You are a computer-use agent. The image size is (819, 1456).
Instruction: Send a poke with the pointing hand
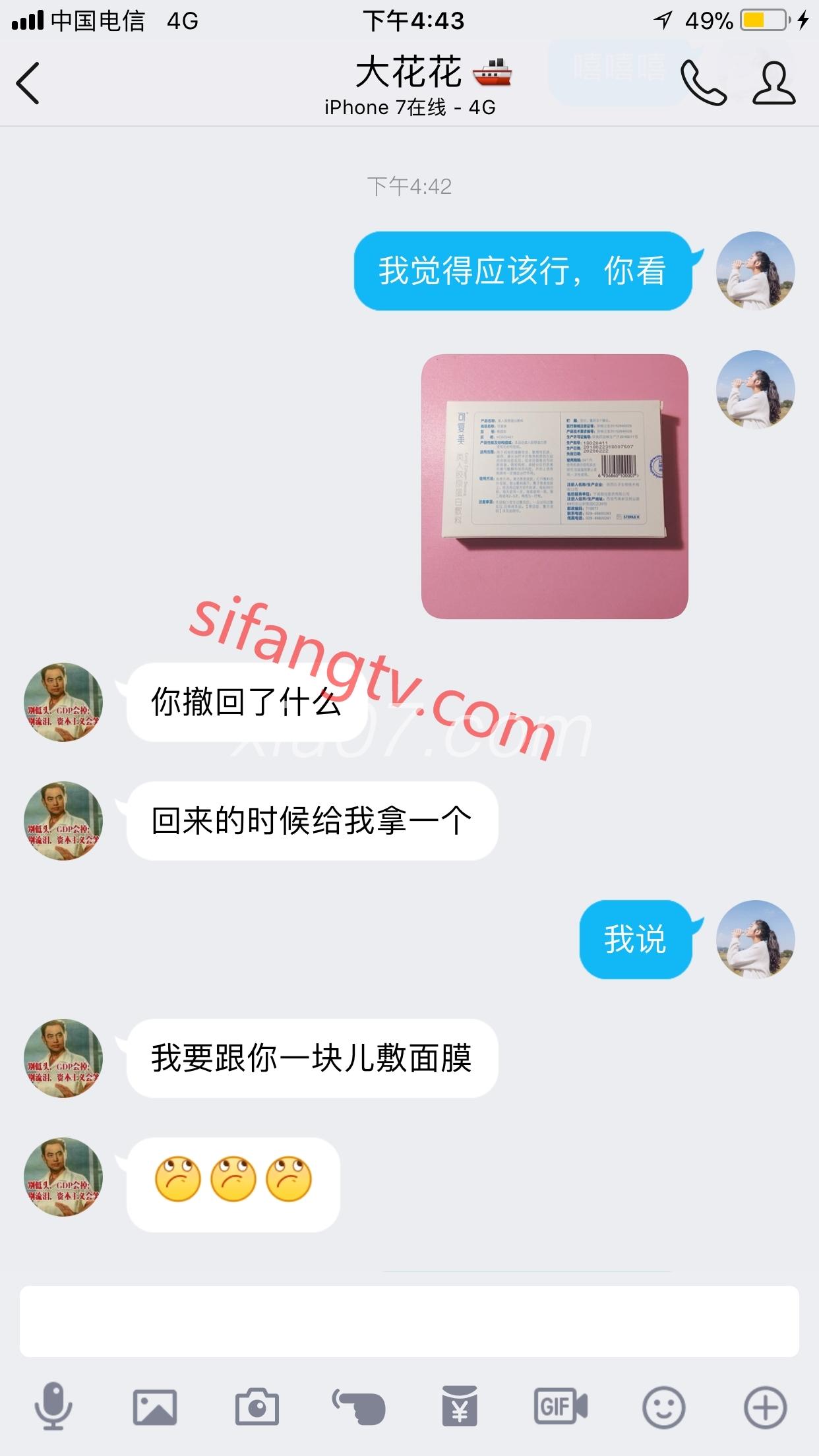[359, 1407]
